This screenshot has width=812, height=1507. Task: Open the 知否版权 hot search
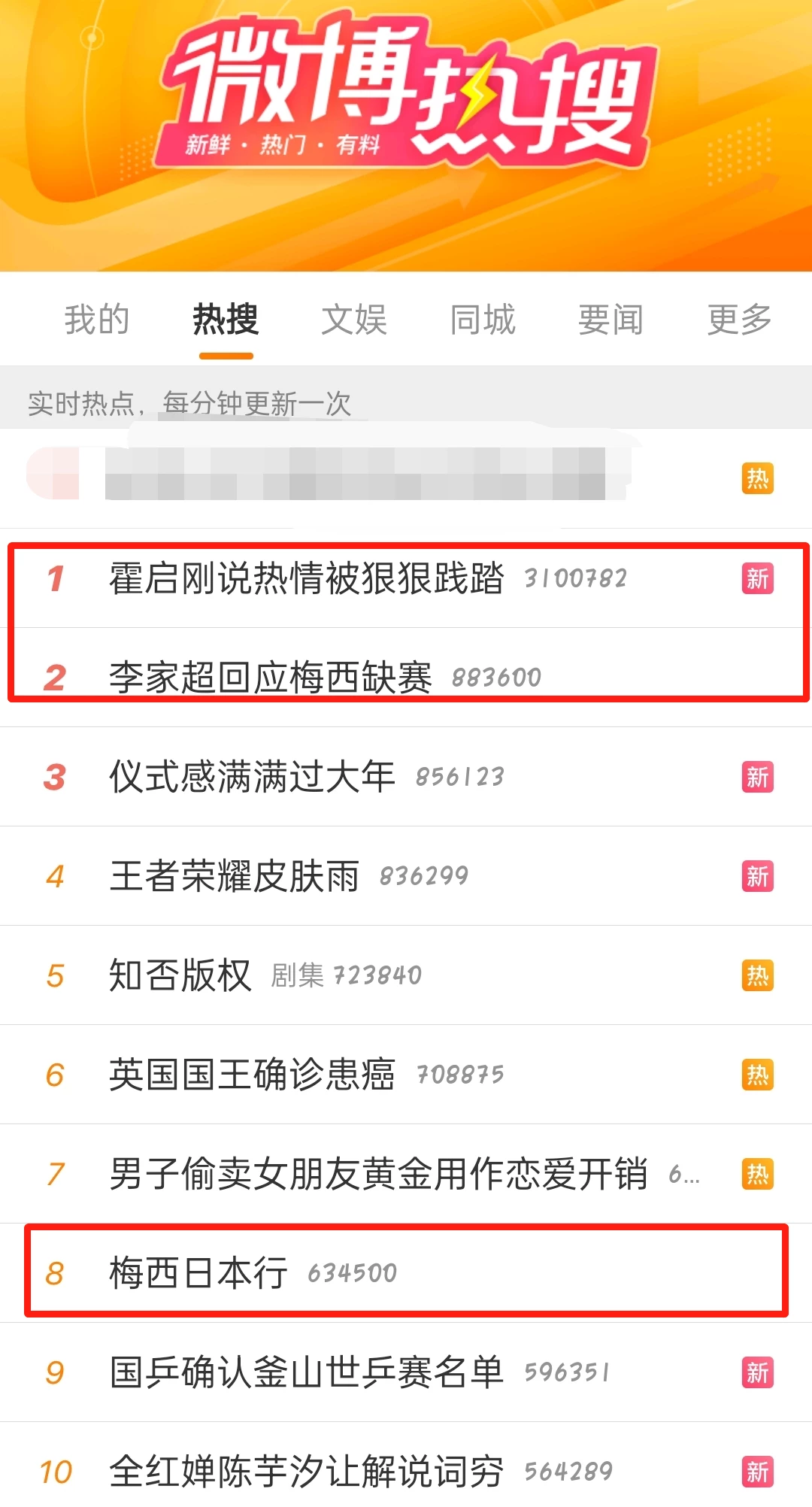(x=180, y=975)
